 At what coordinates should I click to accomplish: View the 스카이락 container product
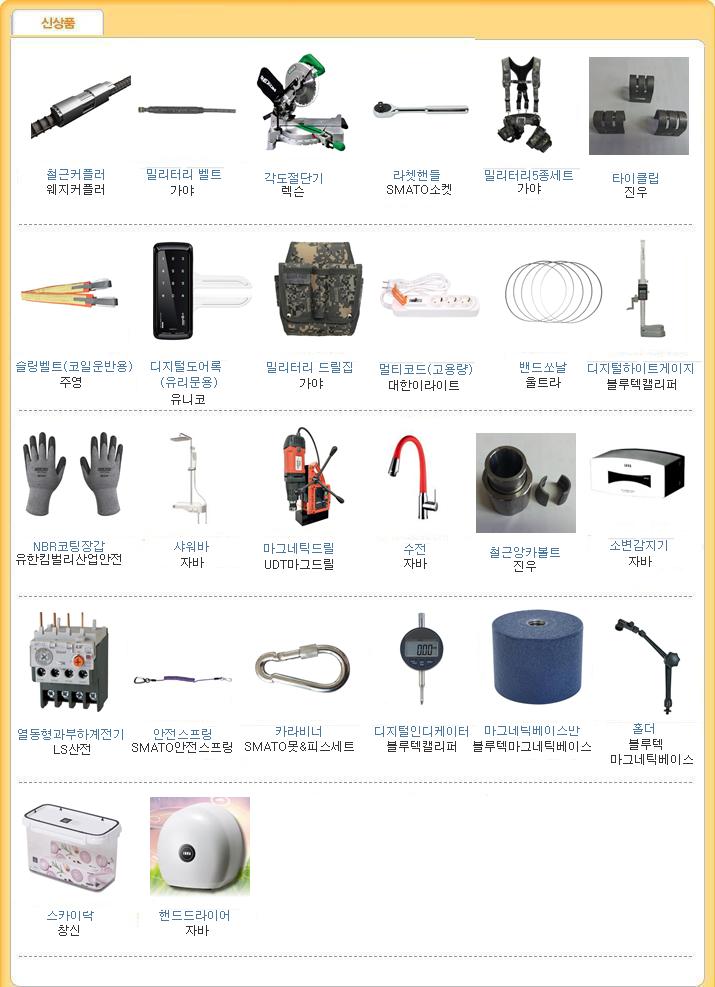(x=69, y=915)
